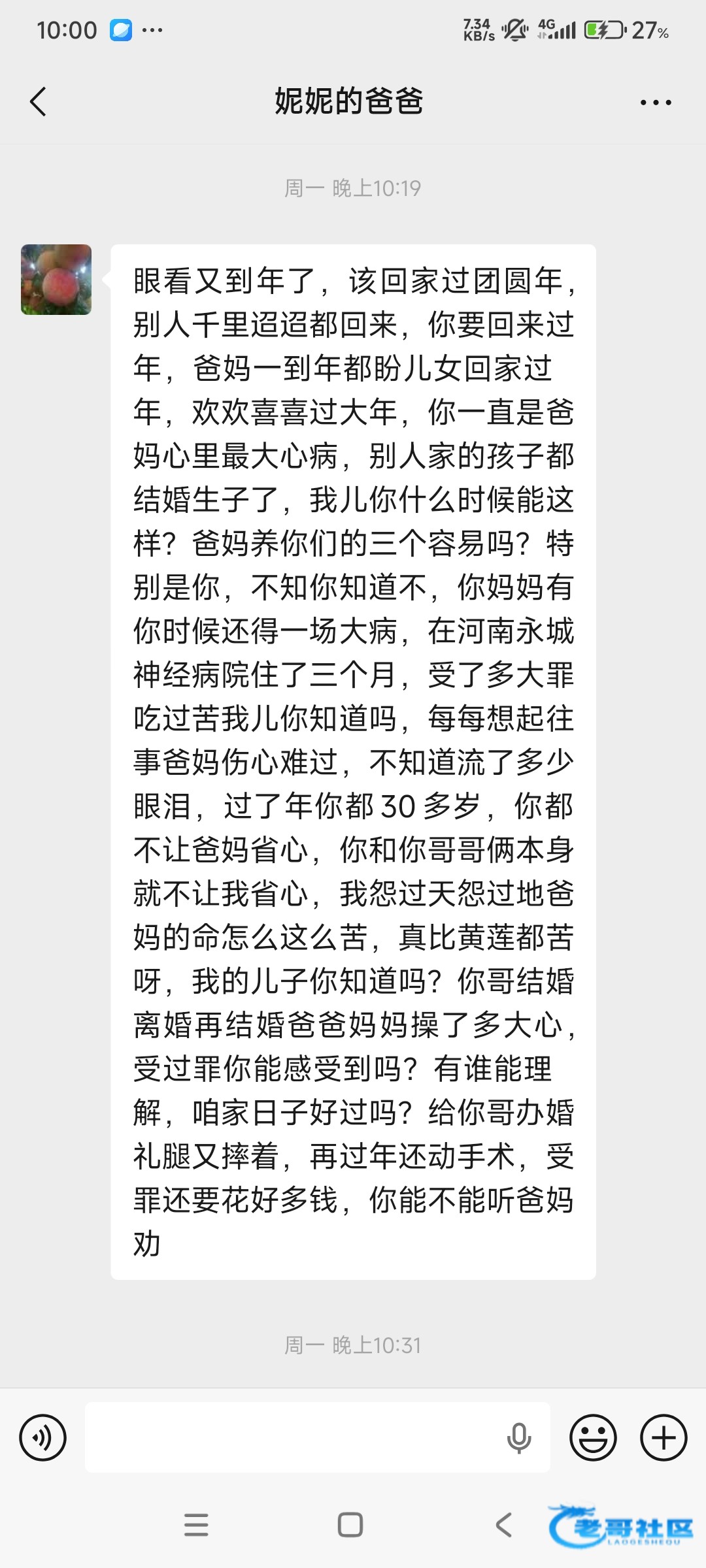The height and width of the screenshot is (1568, 706).
Task: Tap the system home button
Action: pyautogui.click(x=350, y=1526)
